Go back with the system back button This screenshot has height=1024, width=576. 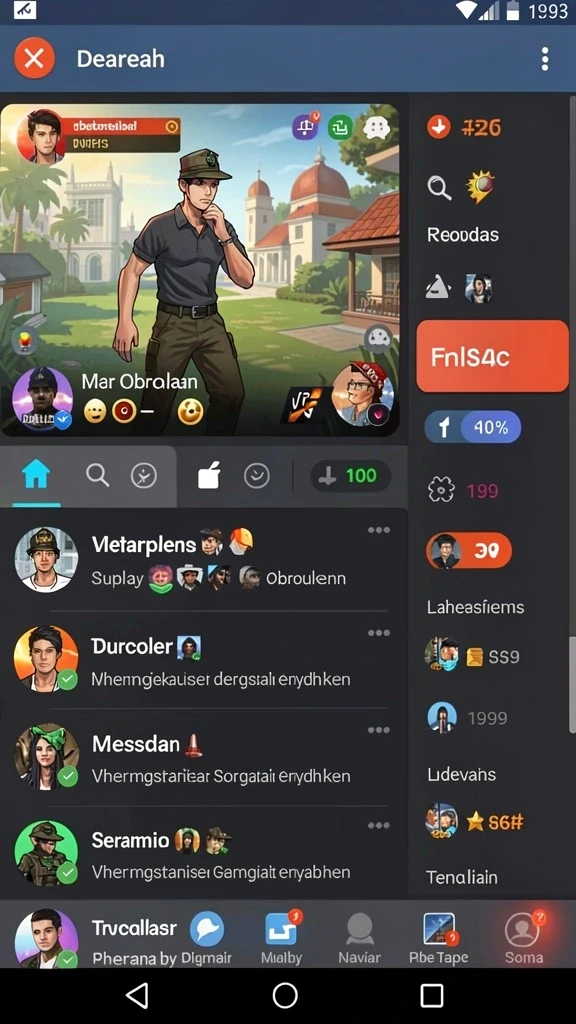[x=137, y=995]
